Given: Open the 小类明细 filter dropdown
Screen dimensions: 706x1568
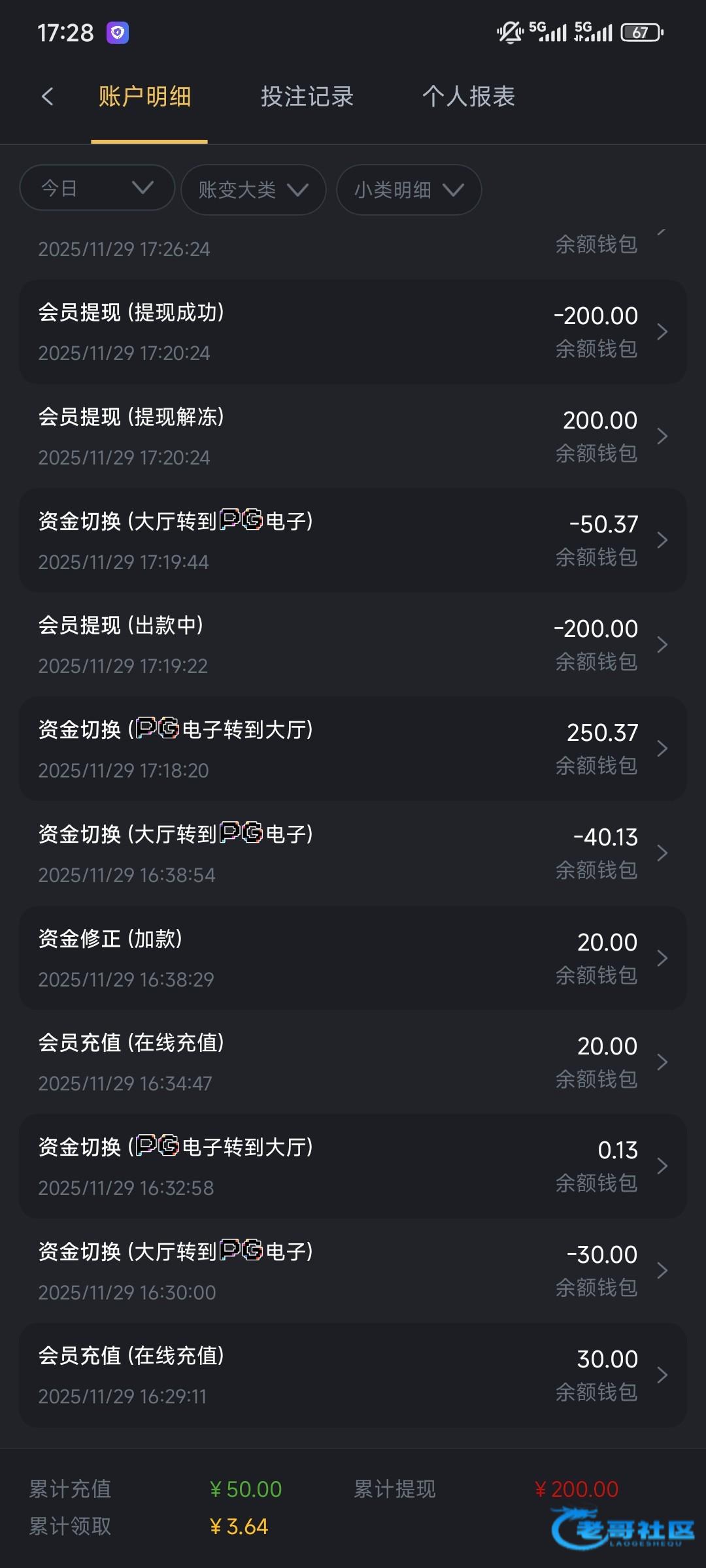Looking at the screenshot, I should [409, 190].
